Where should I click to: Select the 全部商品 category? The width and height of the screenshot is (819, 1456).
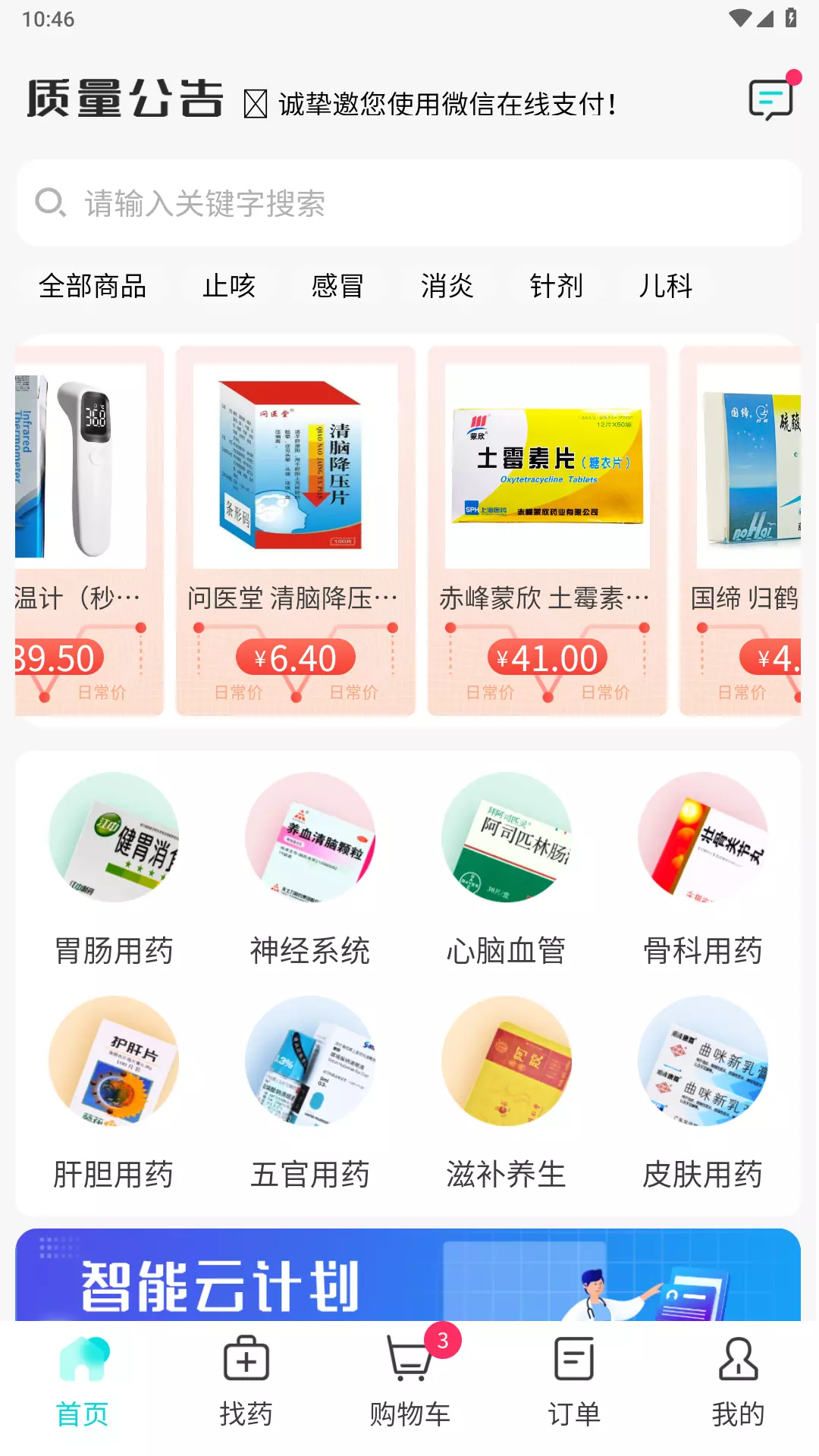pos(93,286)
